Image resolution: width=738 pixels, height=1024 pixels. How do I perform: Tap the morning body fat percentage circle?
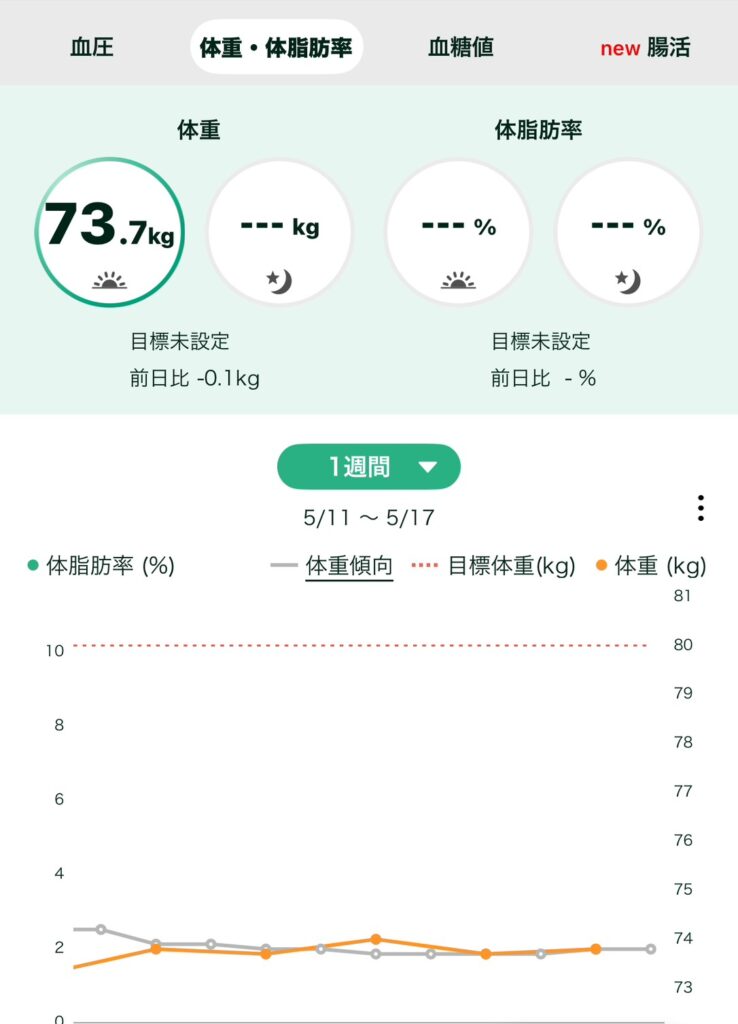click(459, 232)
